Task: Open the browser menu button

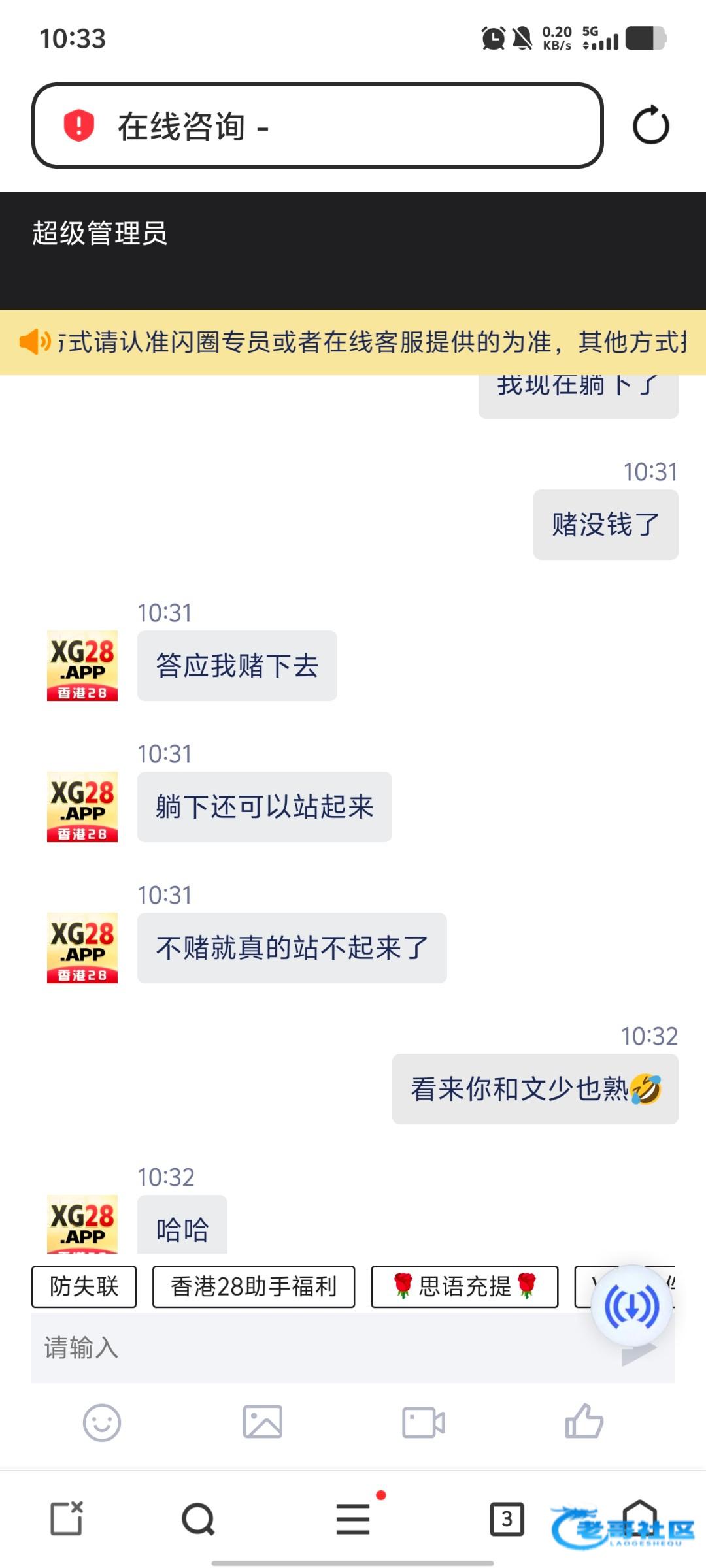Action: click(353, 1518)
